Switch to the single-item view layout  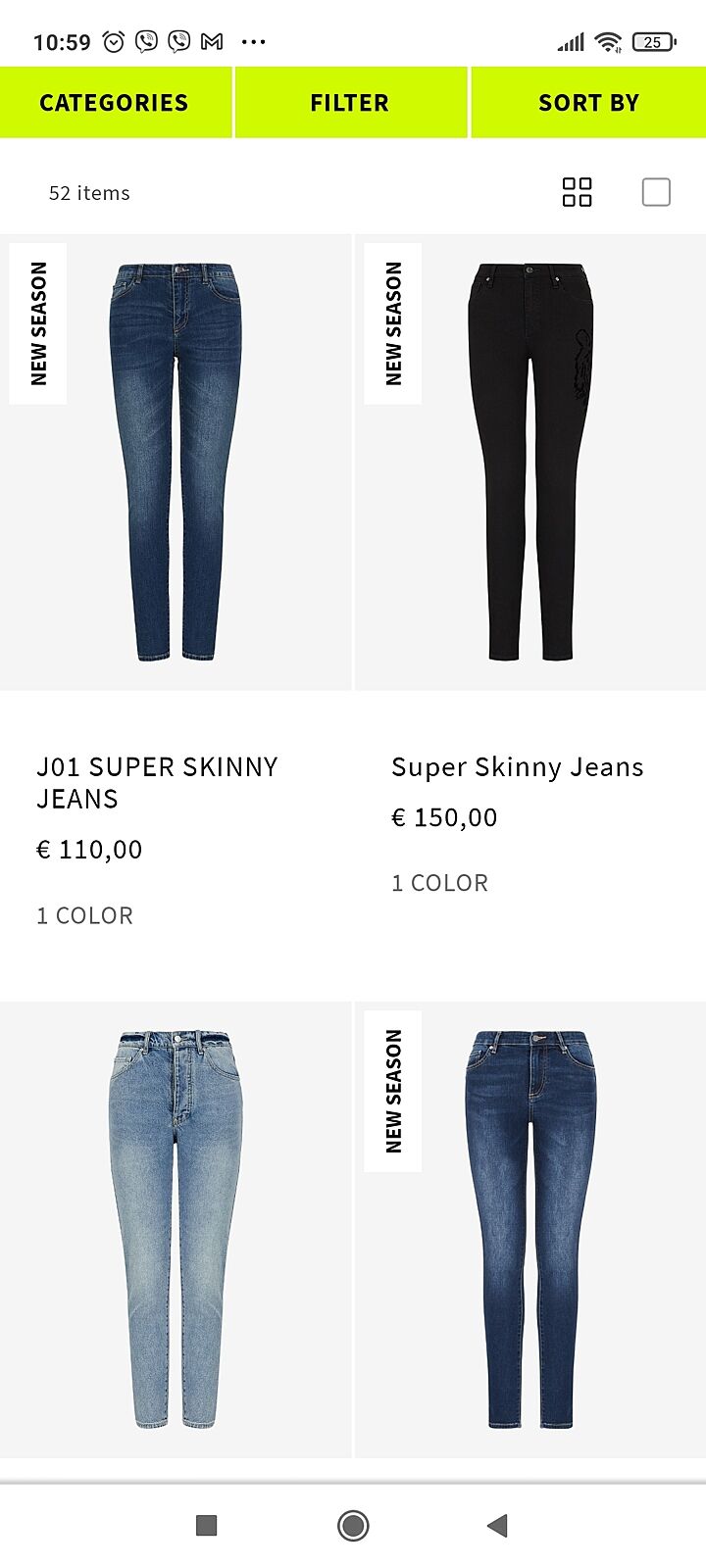(656, 192)
